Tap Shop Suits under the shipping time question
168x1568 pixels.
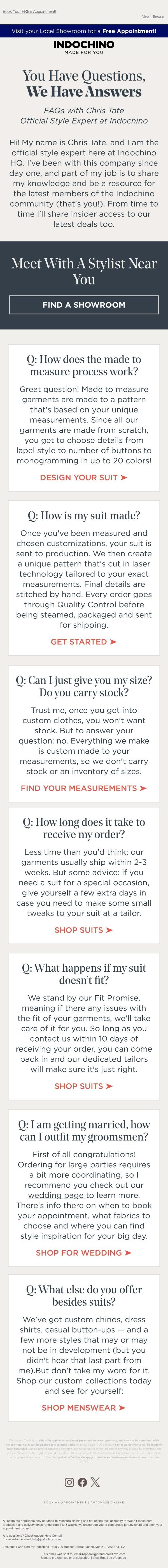coord(84,929)
